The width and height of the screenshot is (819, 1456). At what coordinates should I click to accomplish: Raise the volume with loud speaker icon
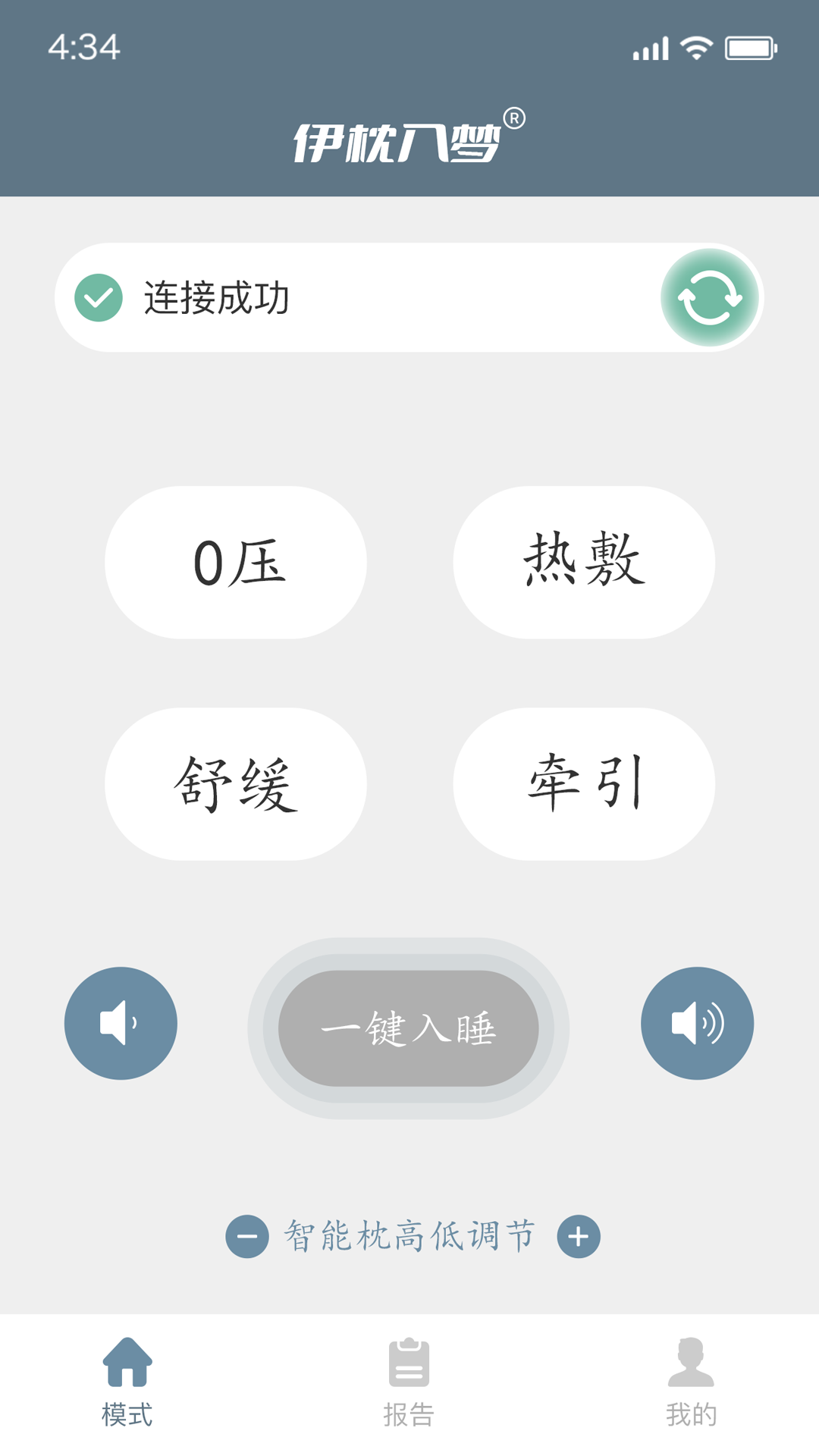(697, 1023)
